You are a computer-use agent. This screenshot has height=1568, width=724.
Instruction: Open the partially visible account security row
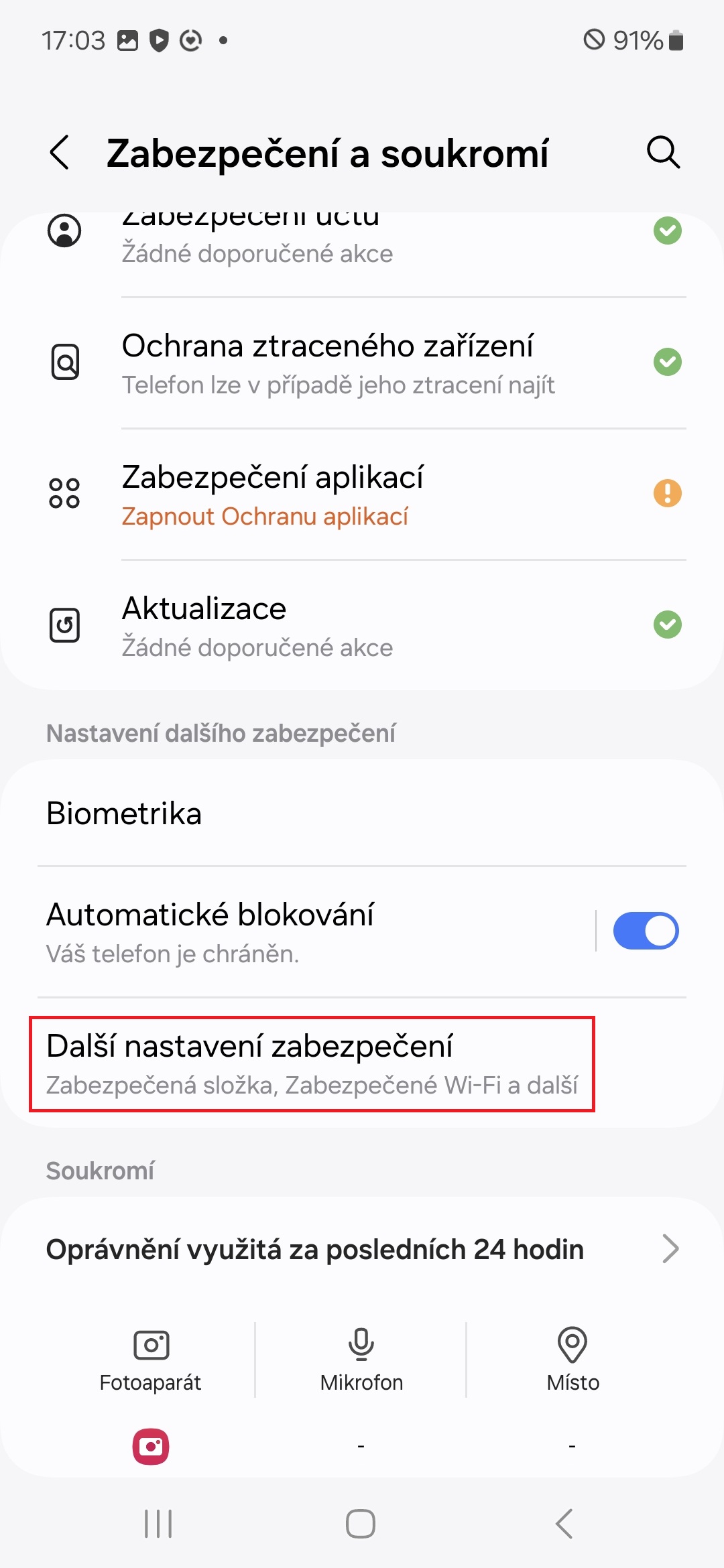coord(362,238)
